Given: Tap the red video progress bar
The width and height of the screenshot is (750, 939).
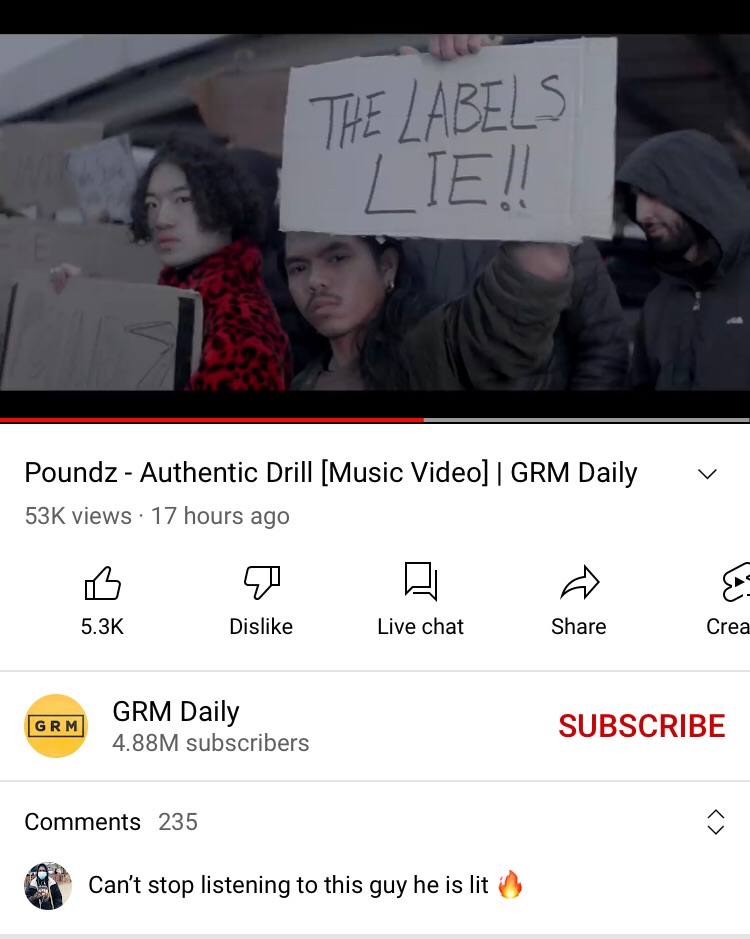Looking at the screenshot, I should point(210,420).
